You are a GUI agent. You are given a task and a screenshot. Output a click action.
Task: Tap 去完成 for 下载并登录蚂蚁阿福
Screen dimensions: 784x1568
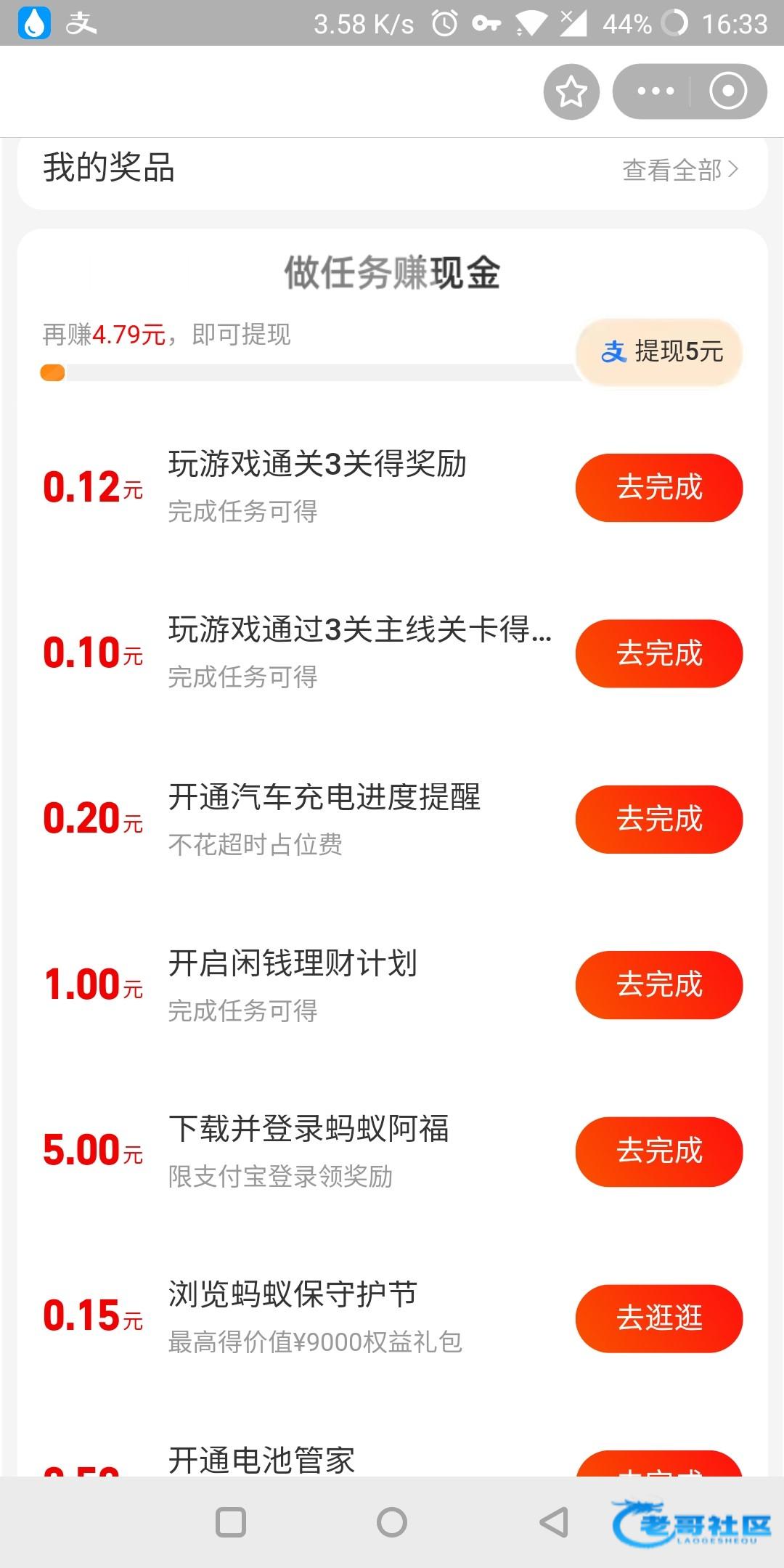pyautogui.click(x=658, y=1151)
